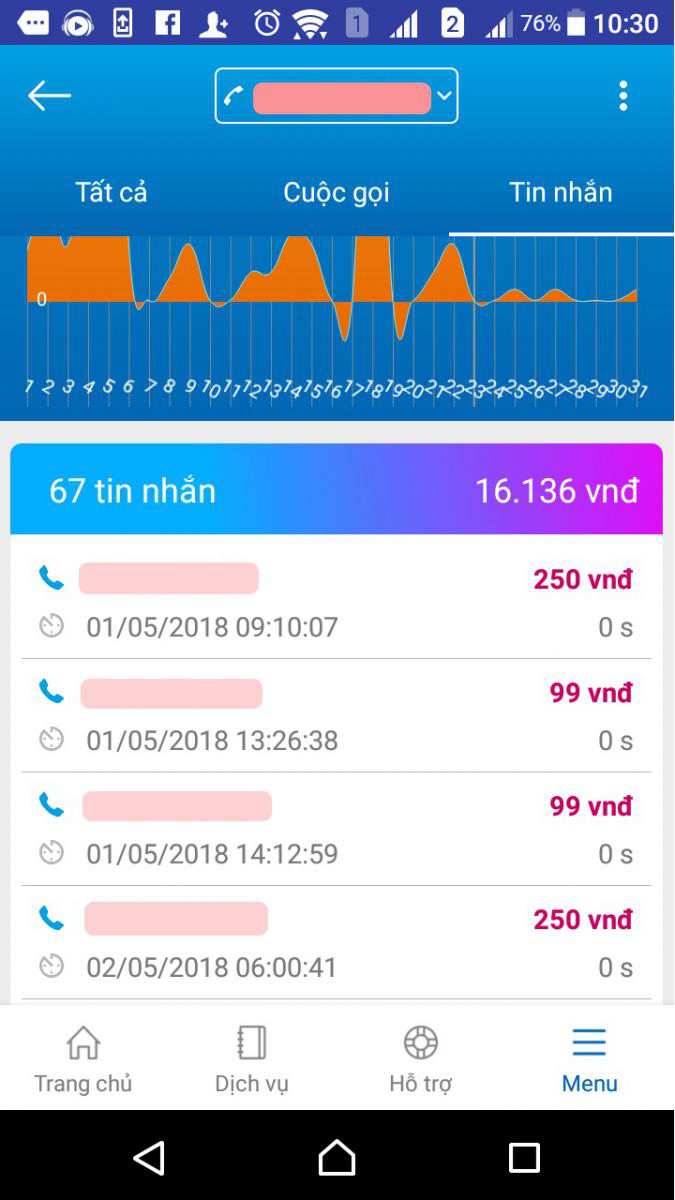Open the three-dot overflow menu
The height and width of the screenshot is (1200, 675).
click(x=623, y=96)
